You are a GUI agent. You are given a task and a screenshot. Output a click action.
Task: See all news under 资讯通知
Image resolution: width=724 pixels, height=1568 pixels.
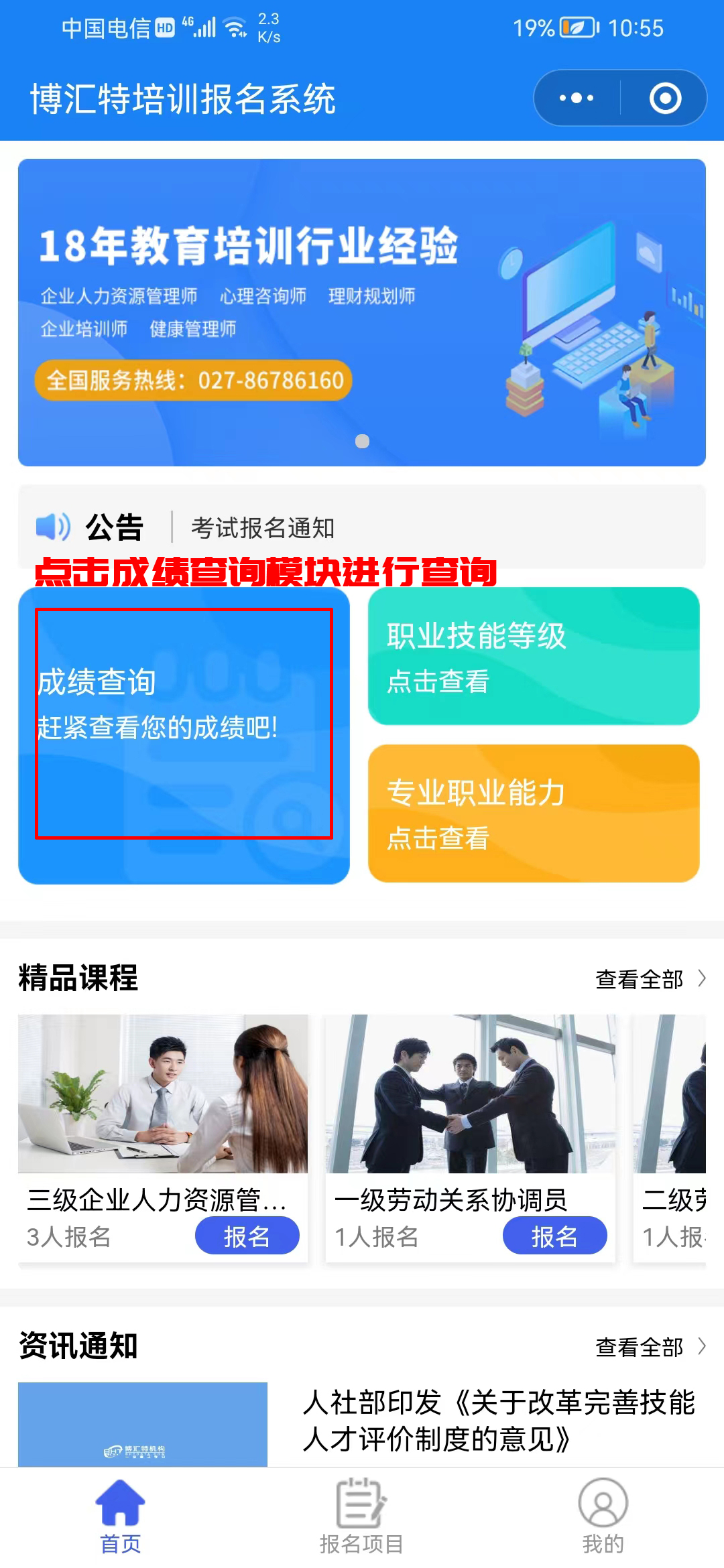pos(649,1346)
